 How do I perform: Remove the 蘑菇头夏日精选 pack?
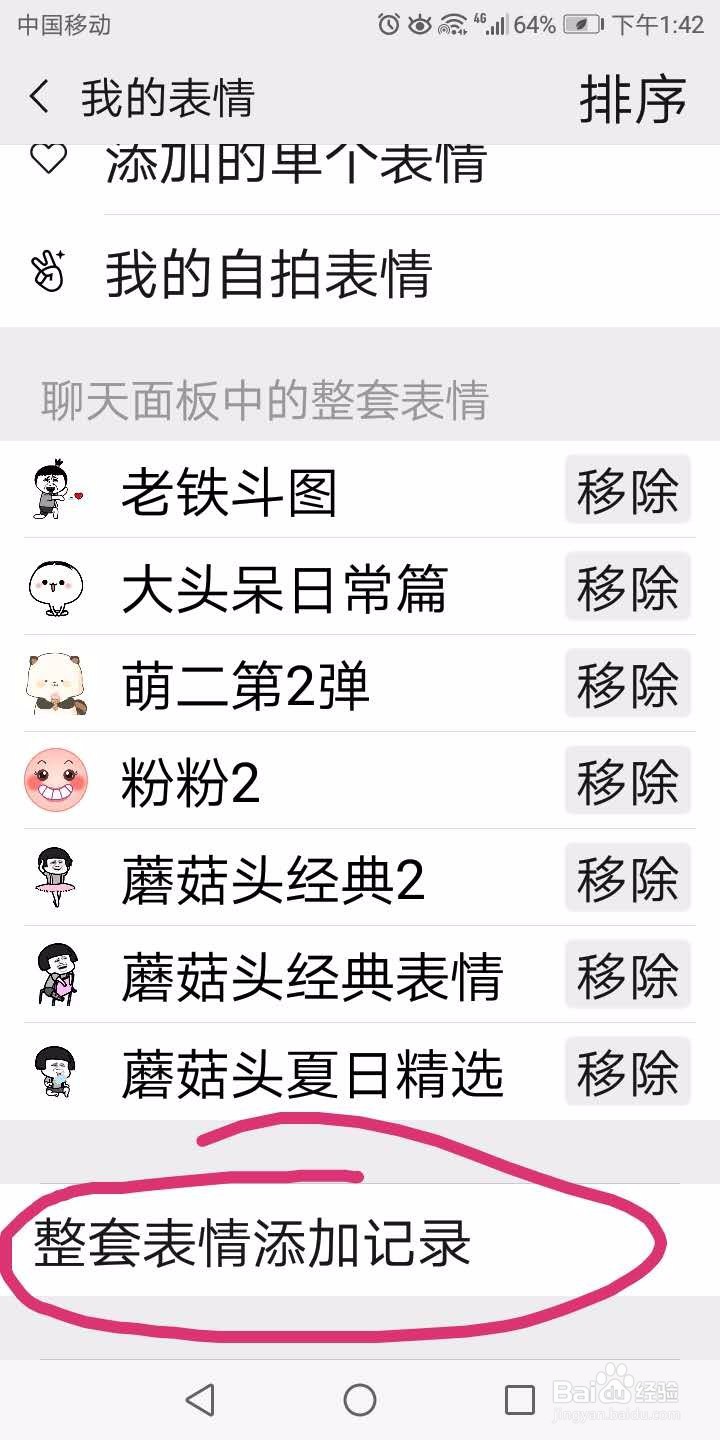click(x=627, y=1072)
